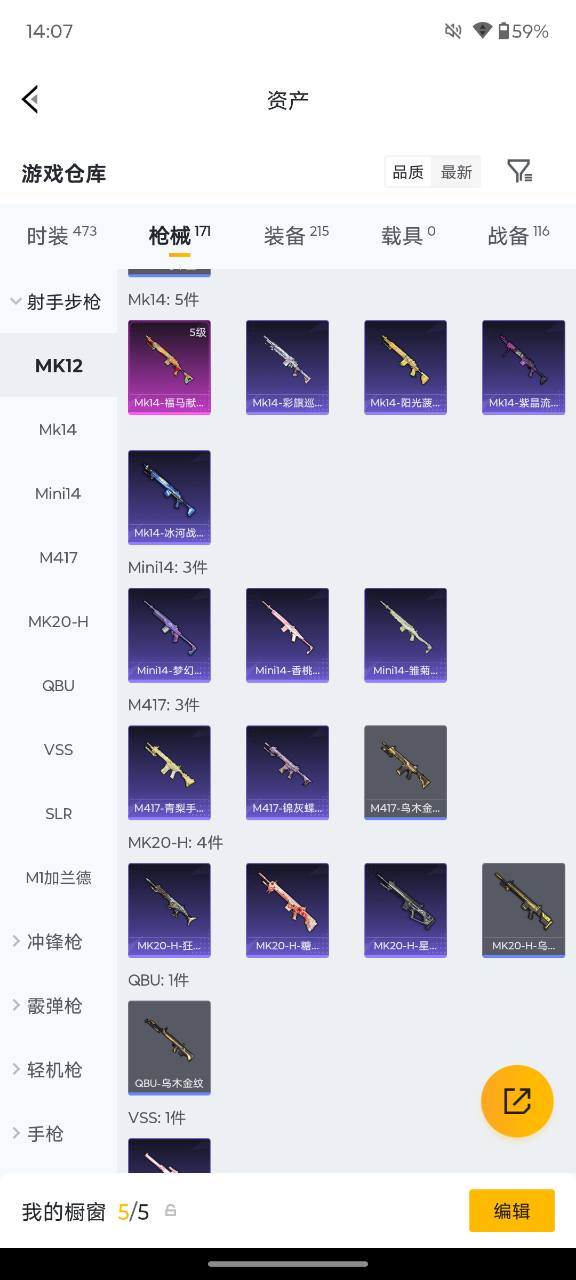The height and width of the screenshot is (1280, 576).
Task: Sort the warehouse by 最新
Action: 456,172
